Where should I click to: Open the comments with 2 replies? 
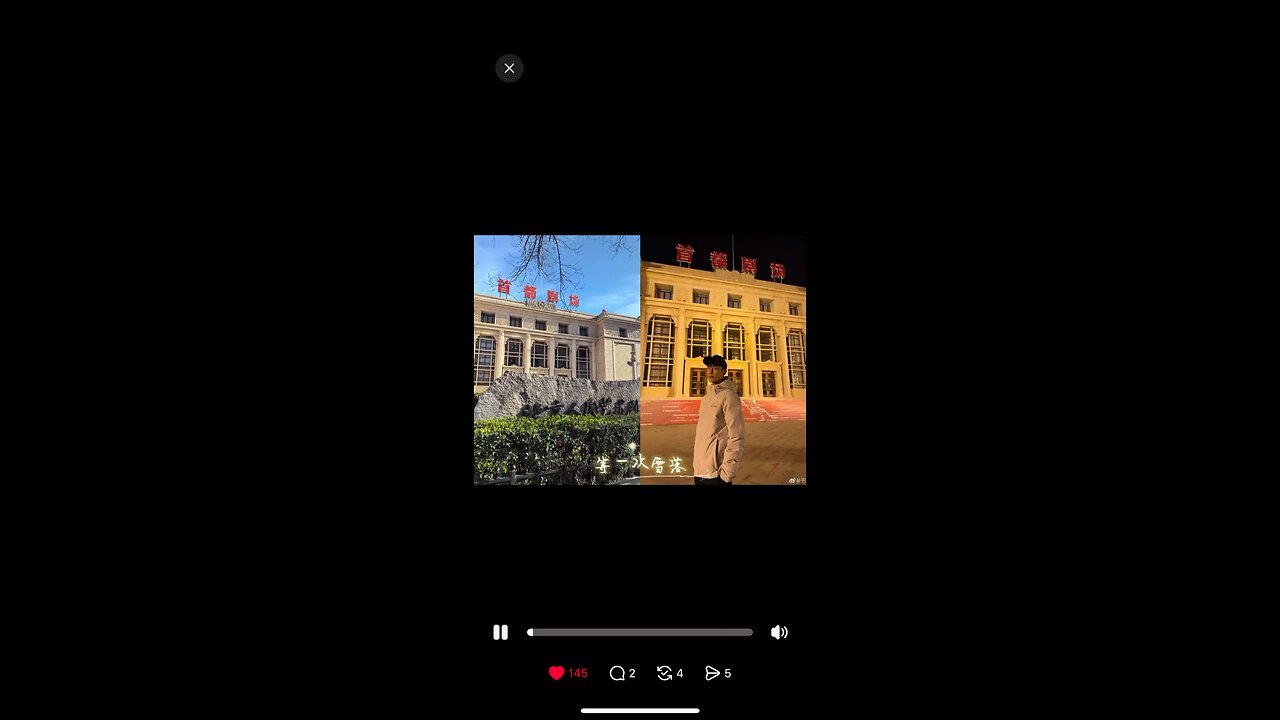pos(617,673)
